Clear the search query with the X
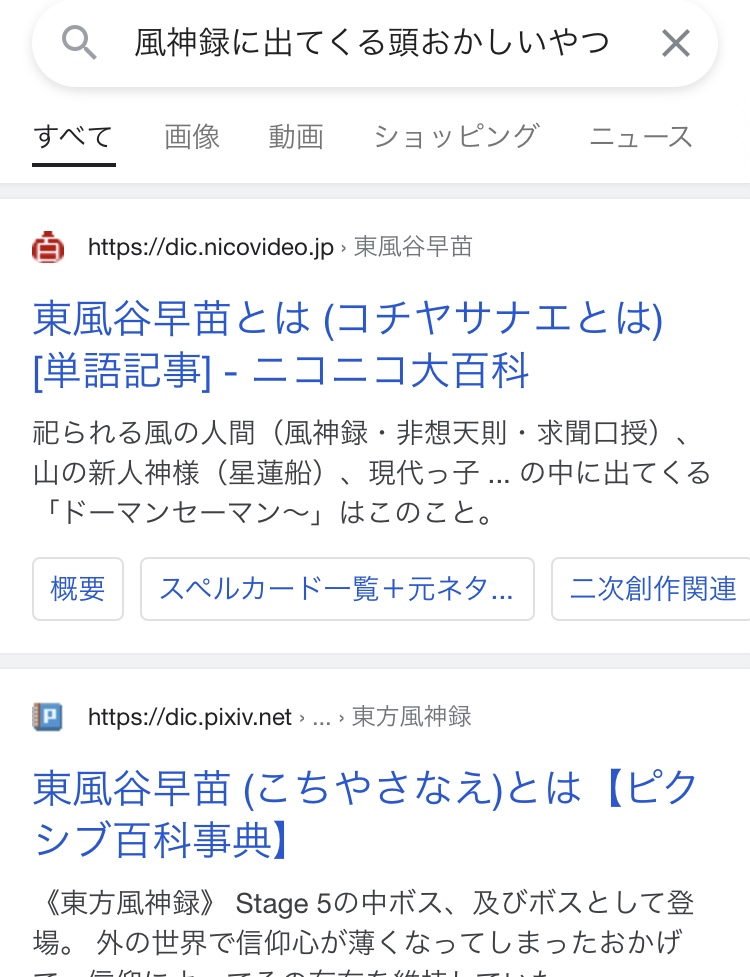The width and height of the screenshot is (750, 977). click(676, 43)
